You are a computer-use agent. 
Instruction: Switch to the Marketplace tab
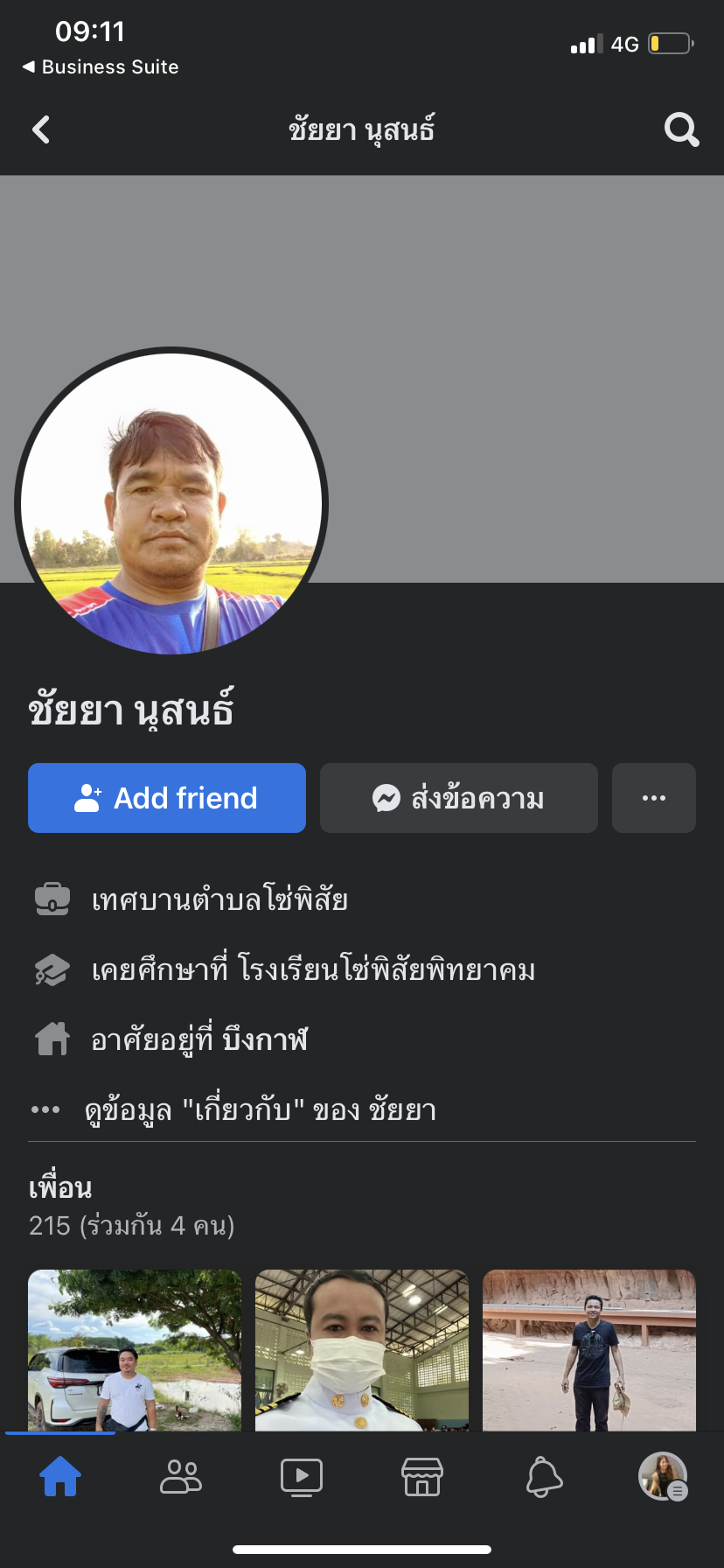pos(422,1477)
